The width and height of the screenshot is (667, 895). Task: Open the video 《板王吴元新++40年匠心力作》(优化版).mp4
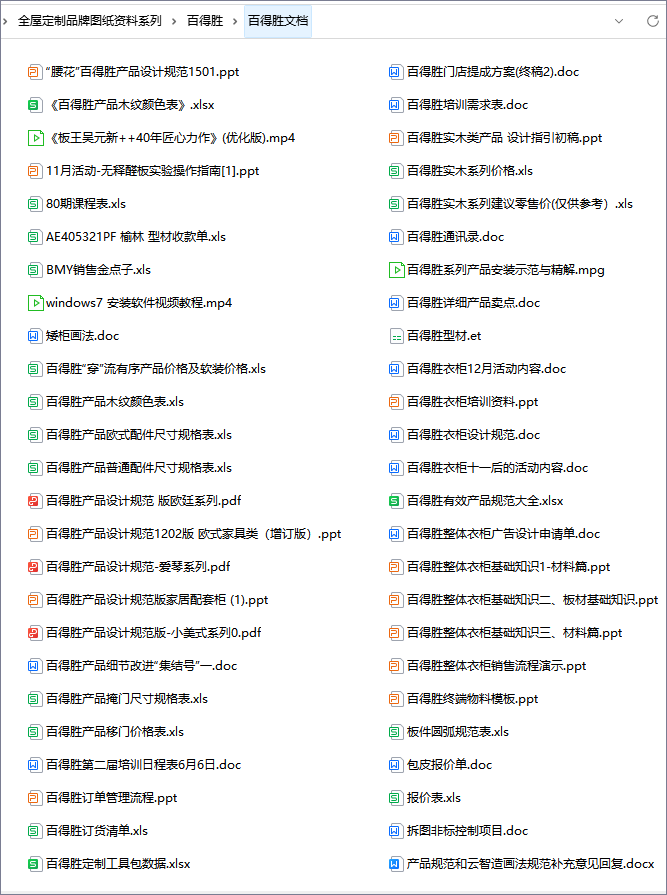pos(170,138)
